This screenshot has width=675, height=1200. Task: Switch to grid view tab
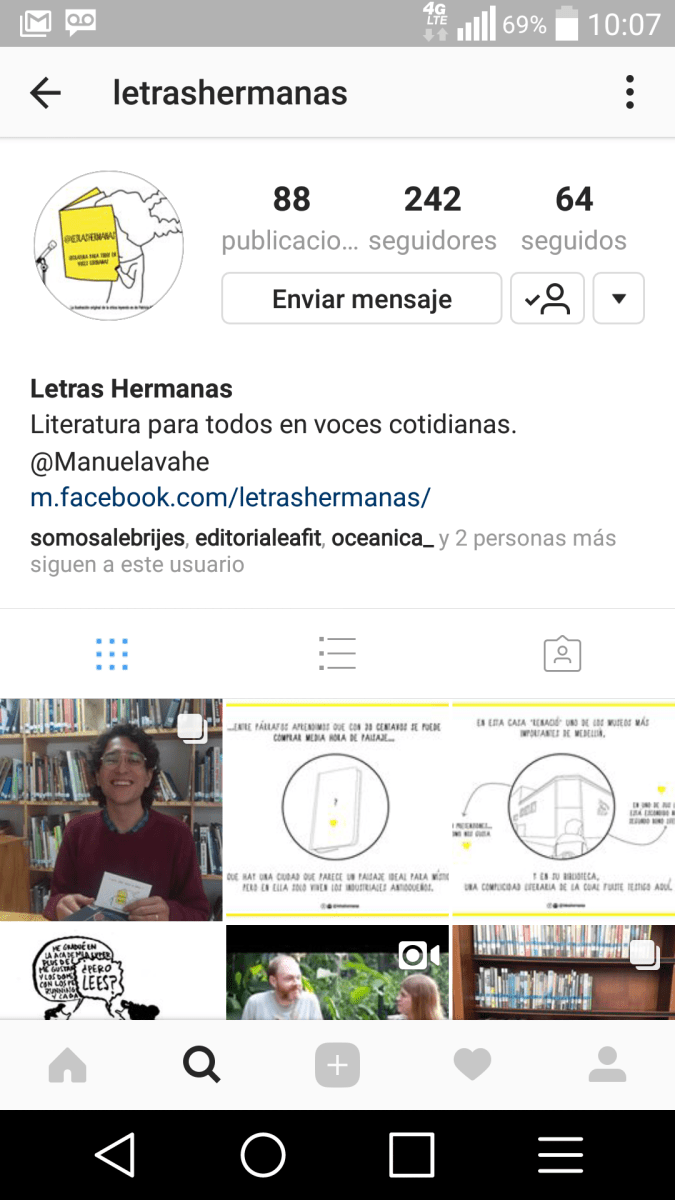tap(112, 654)
